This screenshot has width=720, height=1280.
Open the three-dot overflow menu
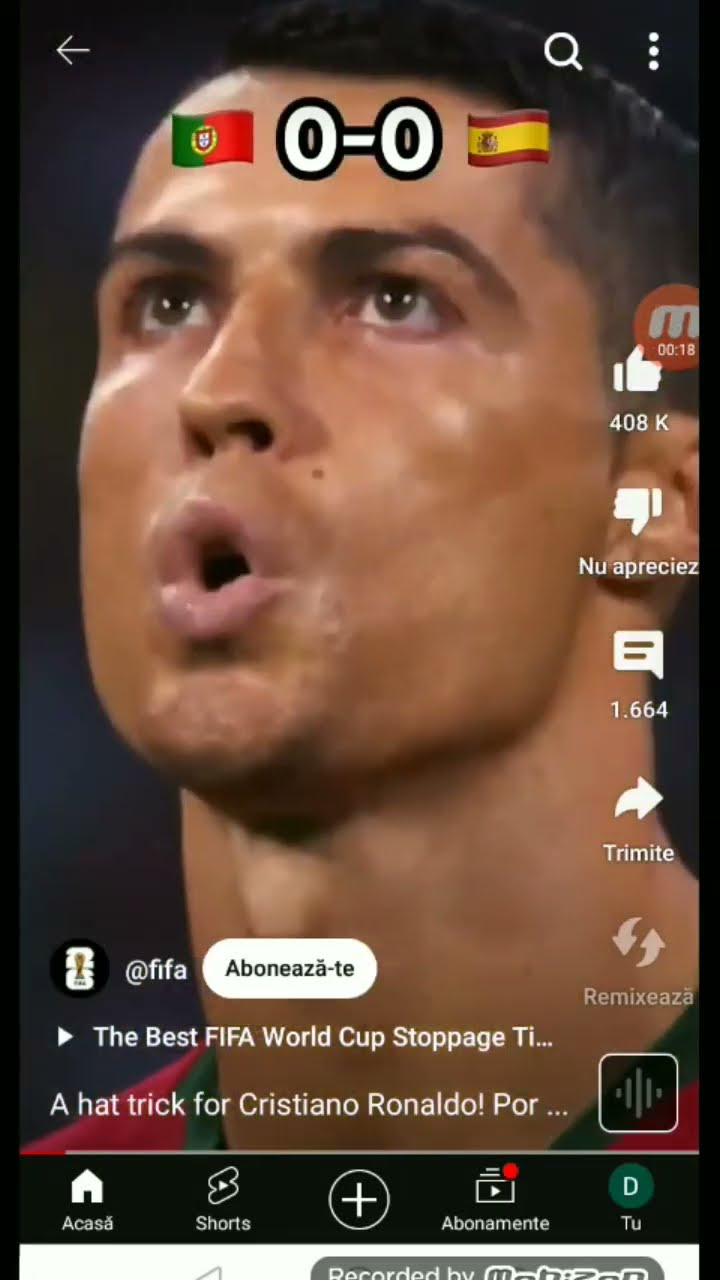(653, 51)
